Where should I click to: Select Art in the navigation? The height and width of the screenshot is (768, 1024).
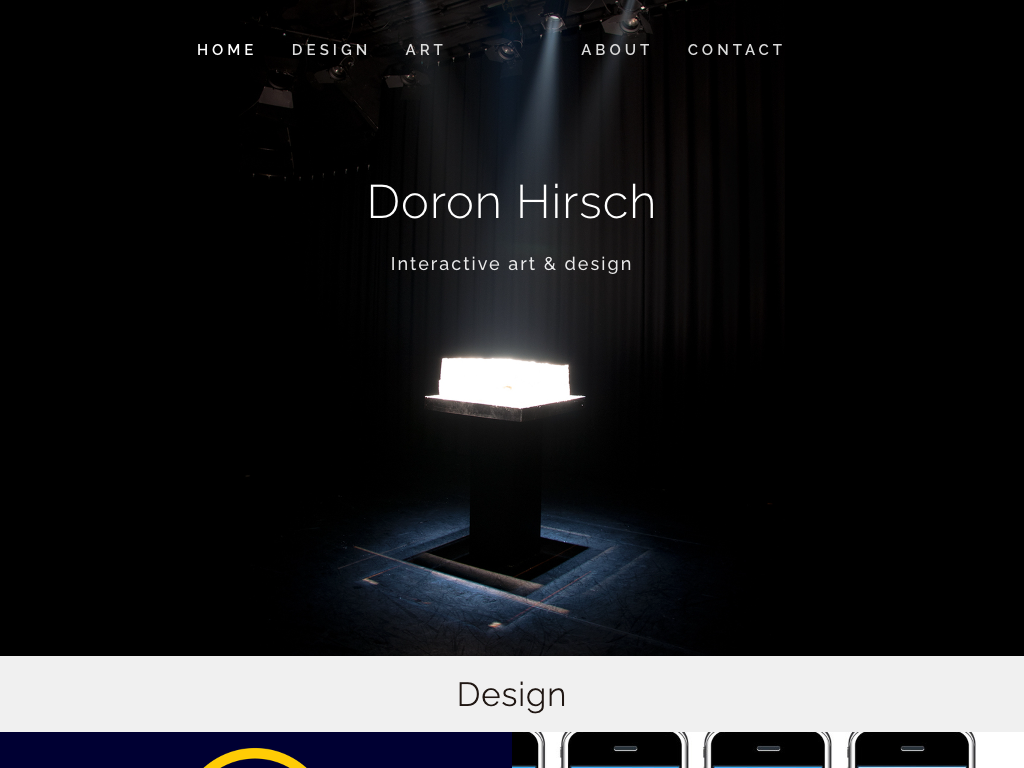pos(425,50)
